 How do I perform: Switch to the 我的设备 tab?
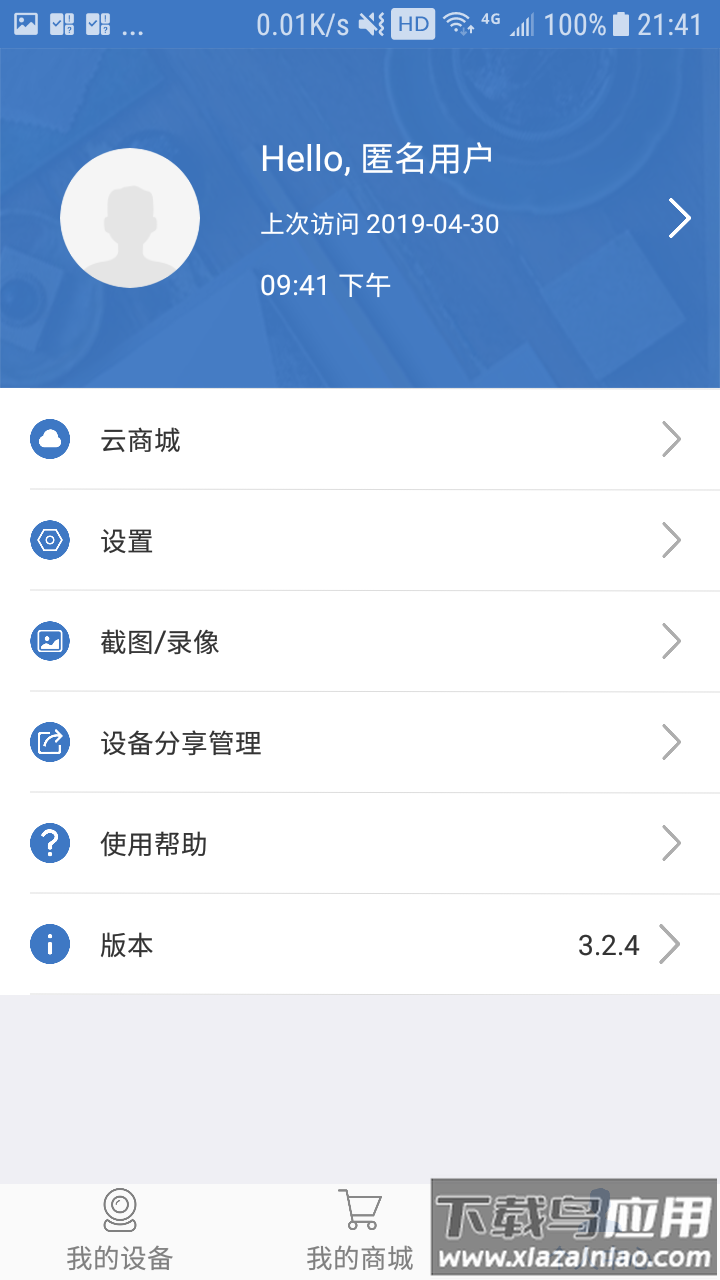point(120,1232)
